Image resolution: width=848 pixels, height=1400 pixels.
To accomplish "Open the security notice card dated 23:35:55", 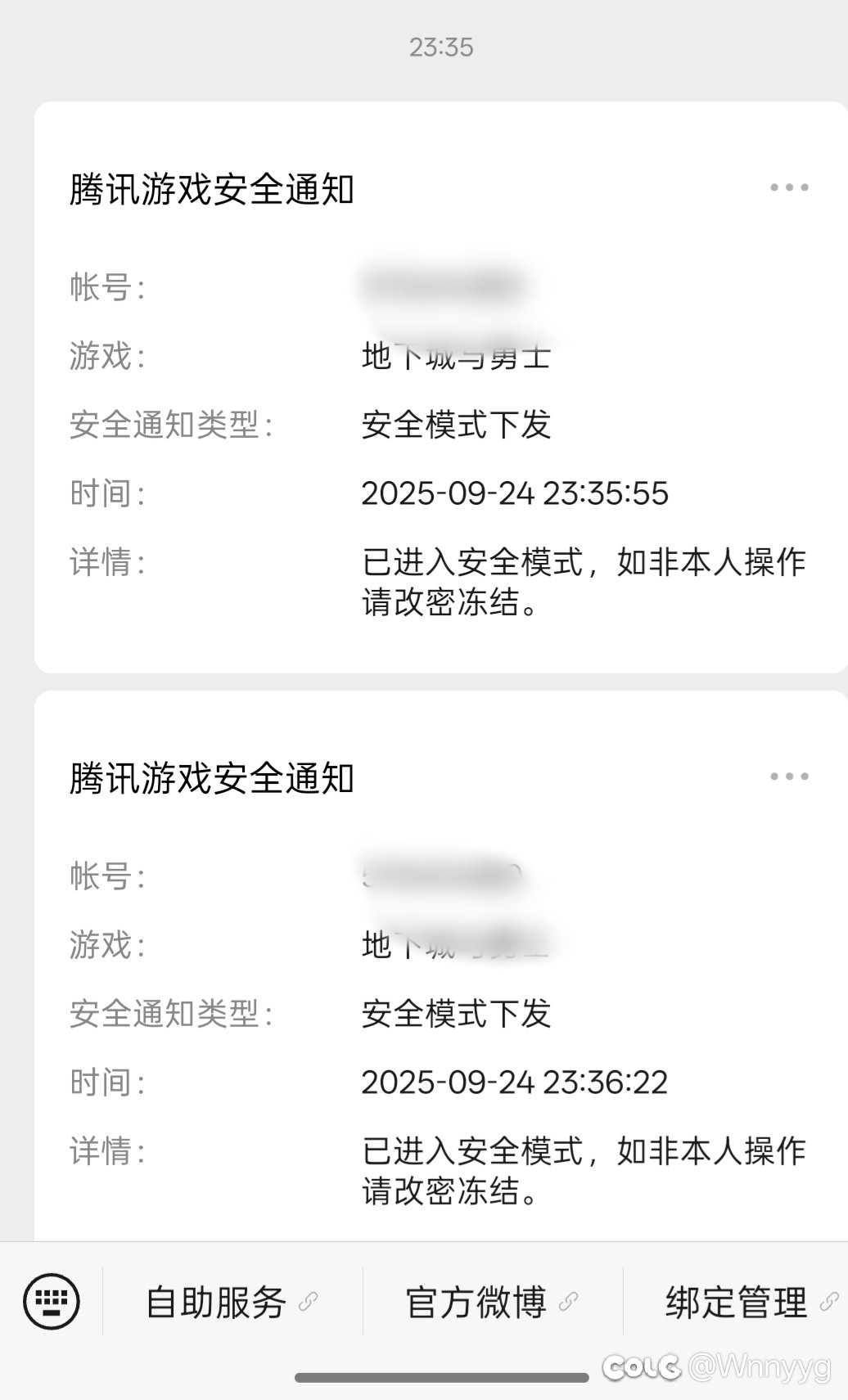I will pos(440,425).
